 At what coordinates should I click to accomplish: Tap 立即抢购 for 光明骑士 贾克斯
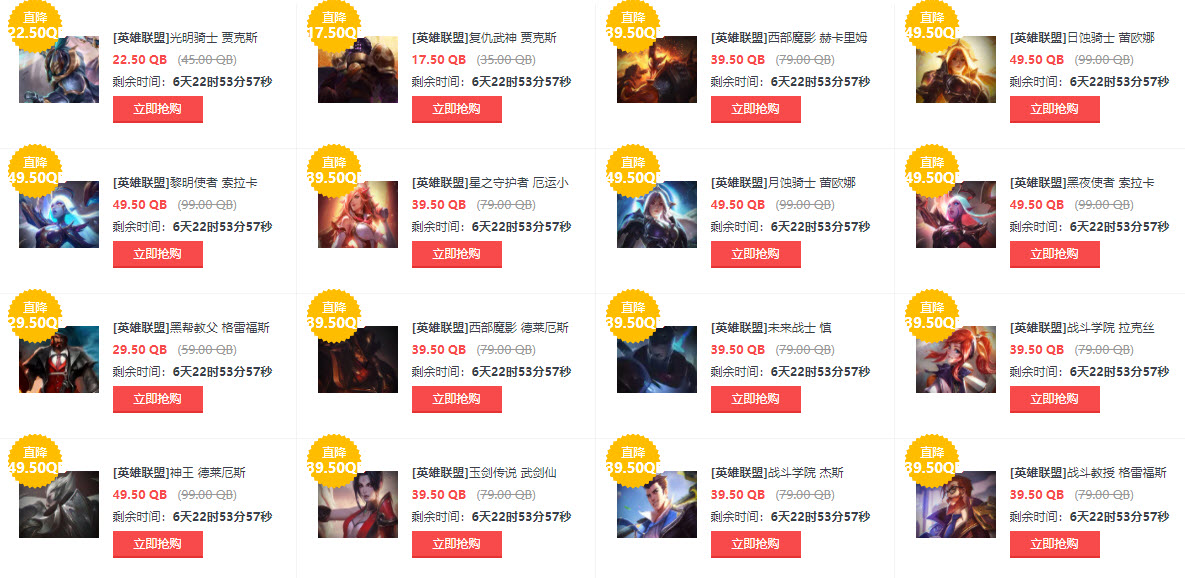(x=158, y=109)
